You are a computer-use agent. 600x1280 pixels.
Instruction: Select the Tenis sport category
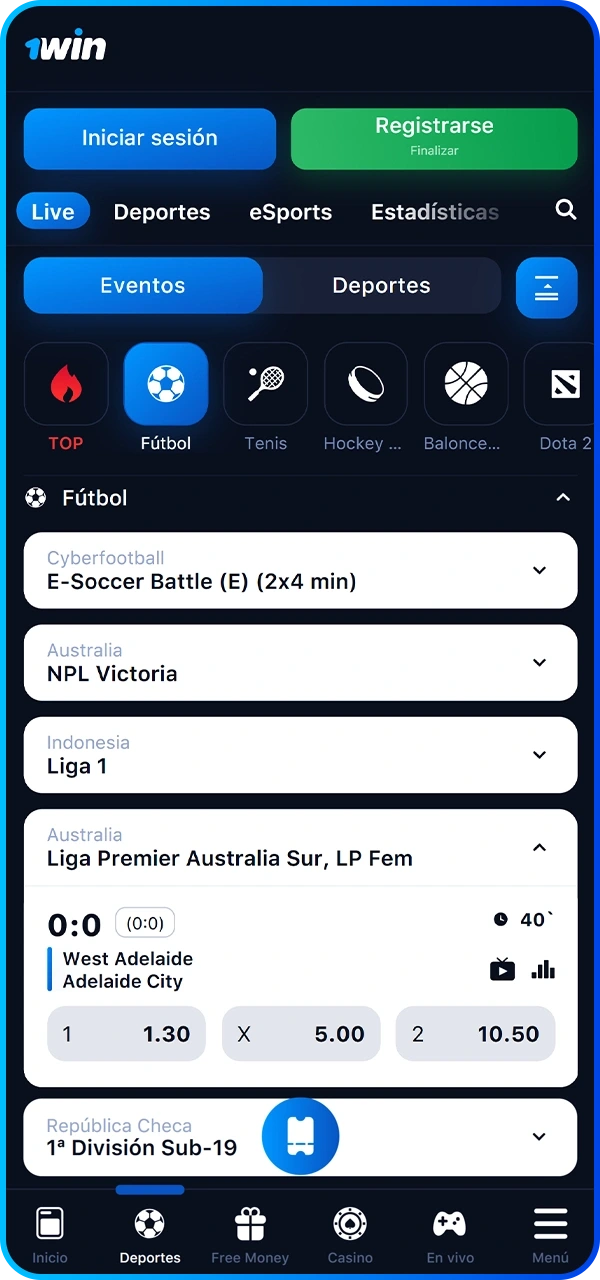(266, 397)
